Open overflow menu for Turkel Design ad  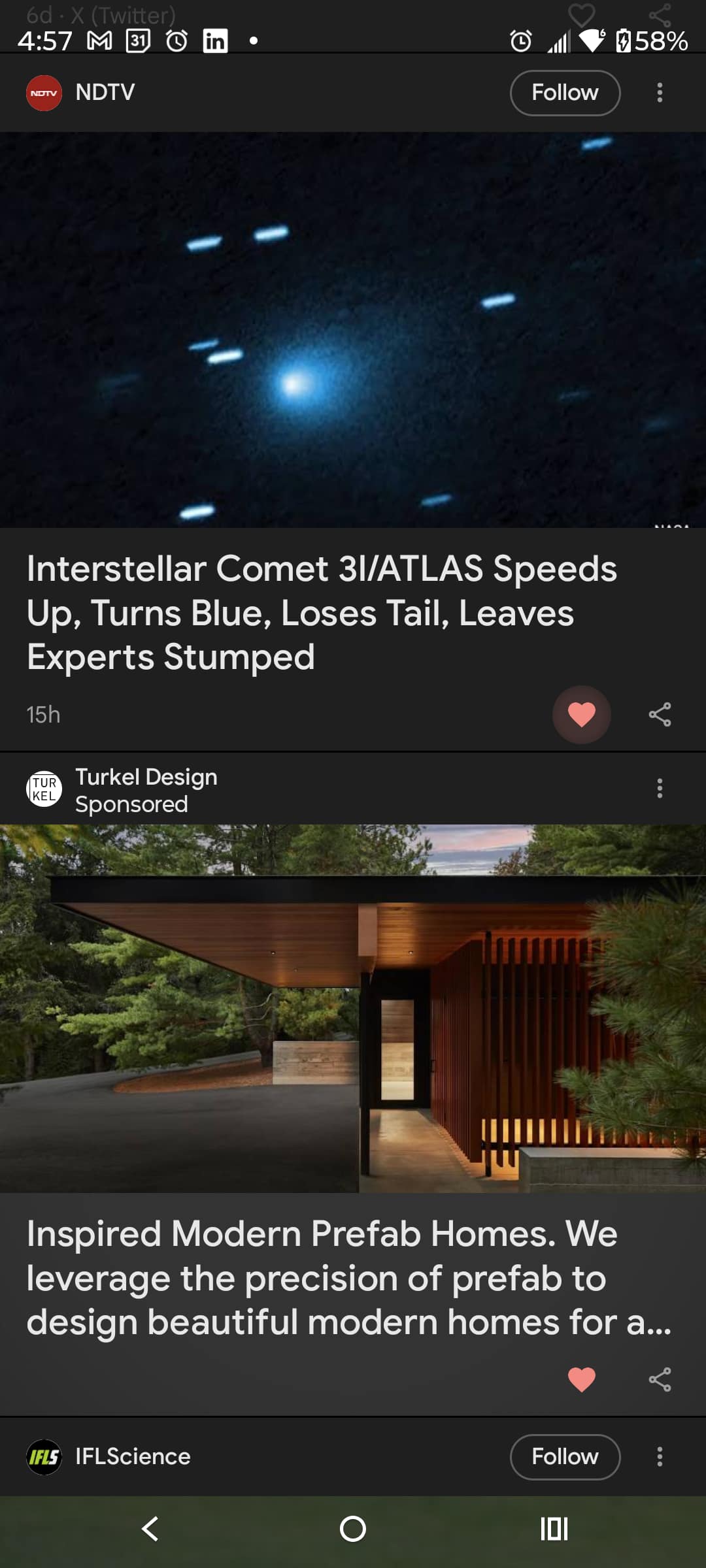[x=660, y=789]
